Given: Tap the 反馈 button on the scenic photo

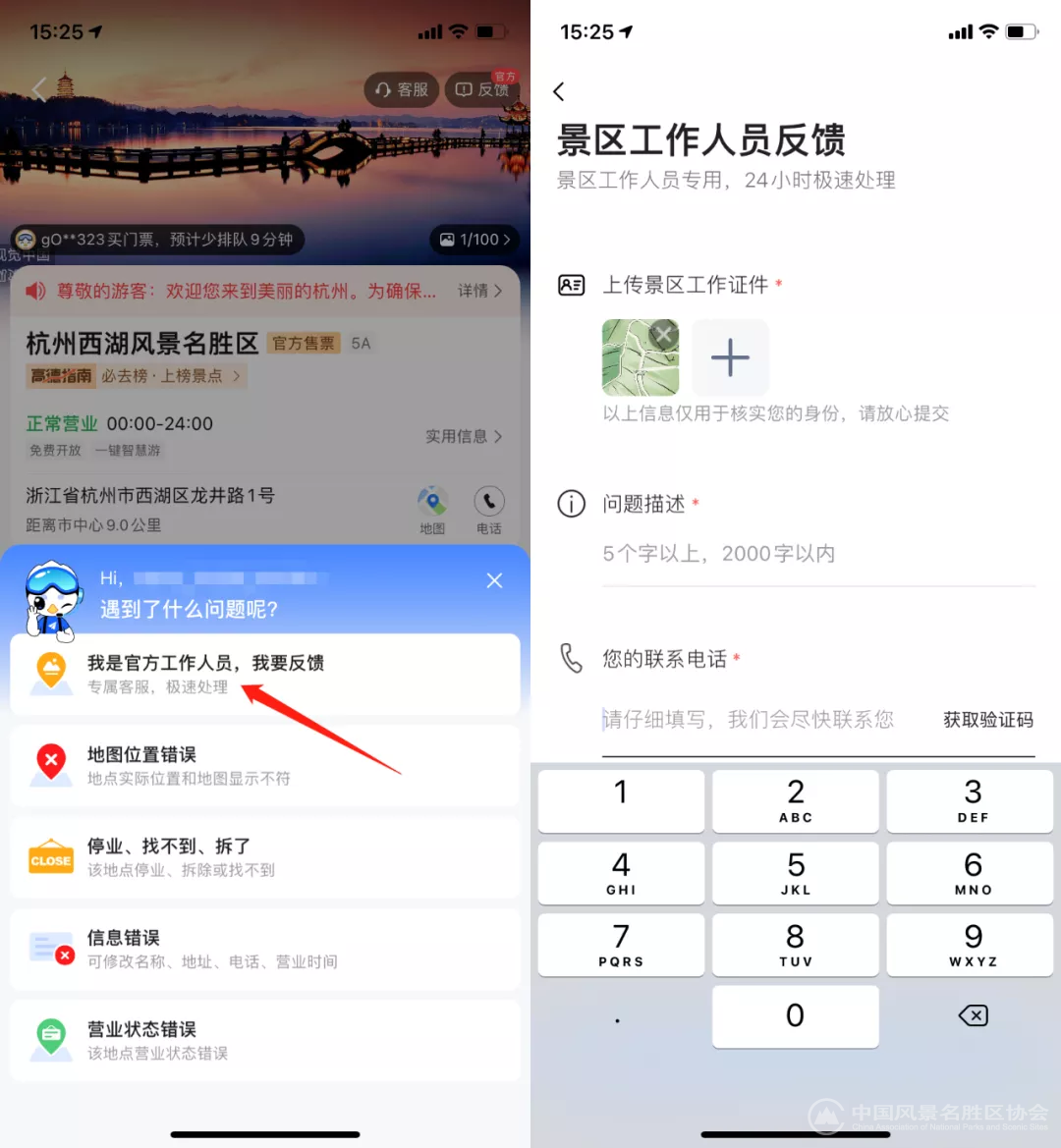Looking at the screenshot, I should 481,89.
